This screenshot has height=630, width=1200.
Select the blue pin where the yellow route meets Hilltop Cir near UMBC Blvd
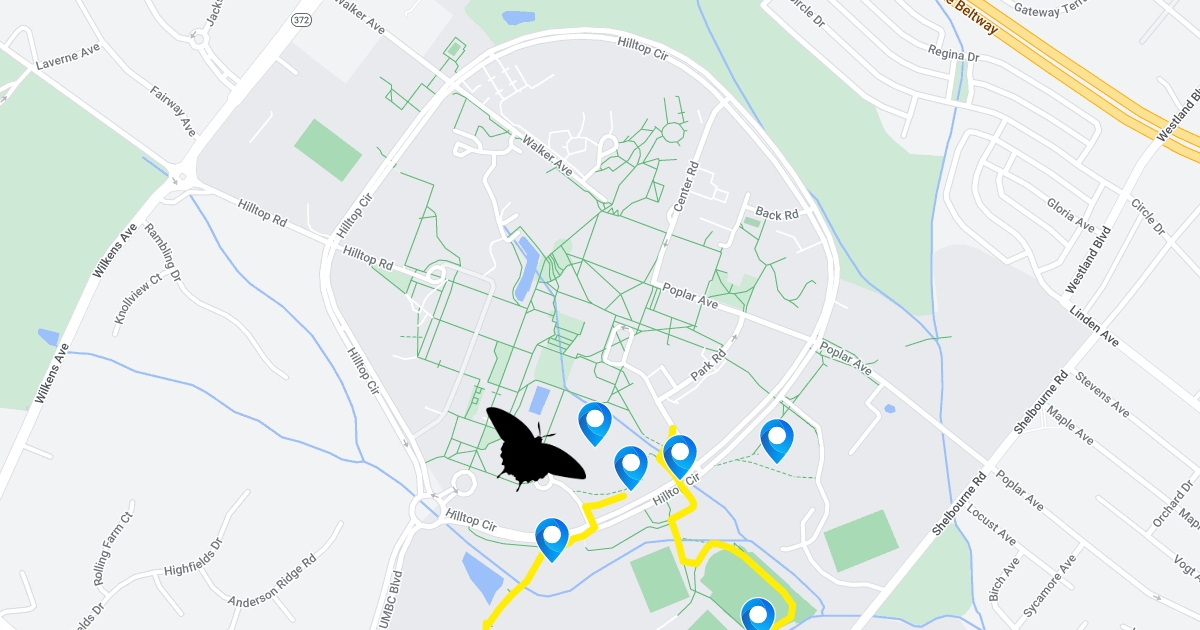pyautogui.click(x=552, y=538)
